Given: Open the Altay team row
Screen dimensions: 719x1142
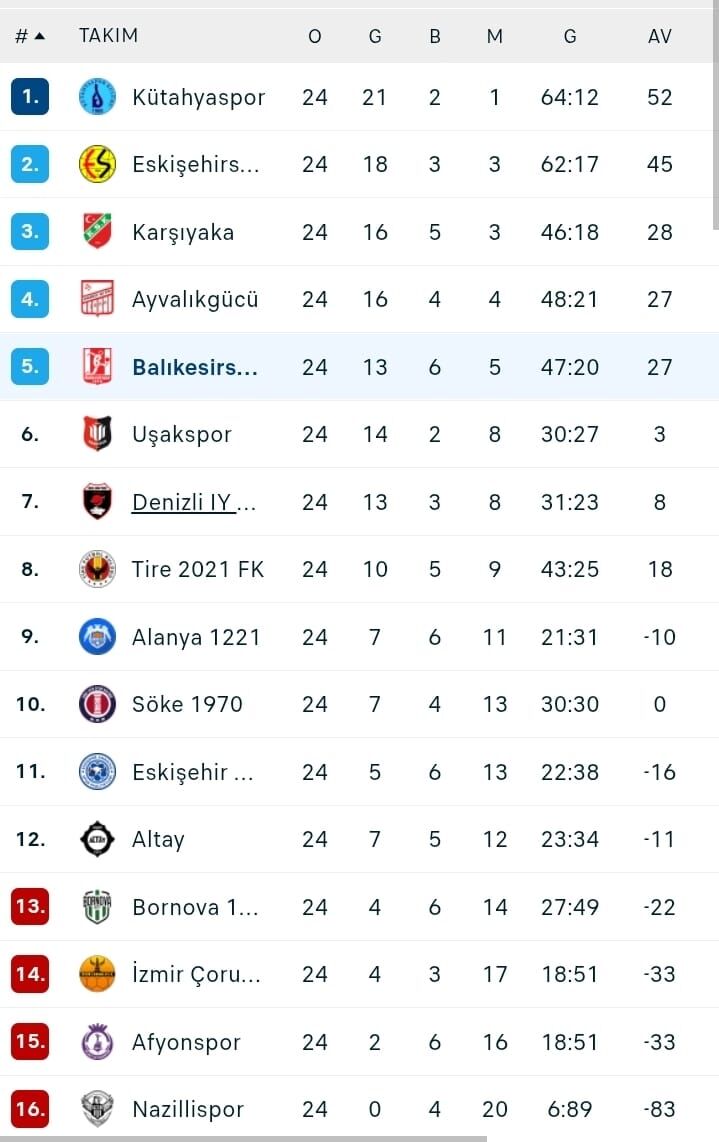Looking at the screenshot, I should point(158,839).
